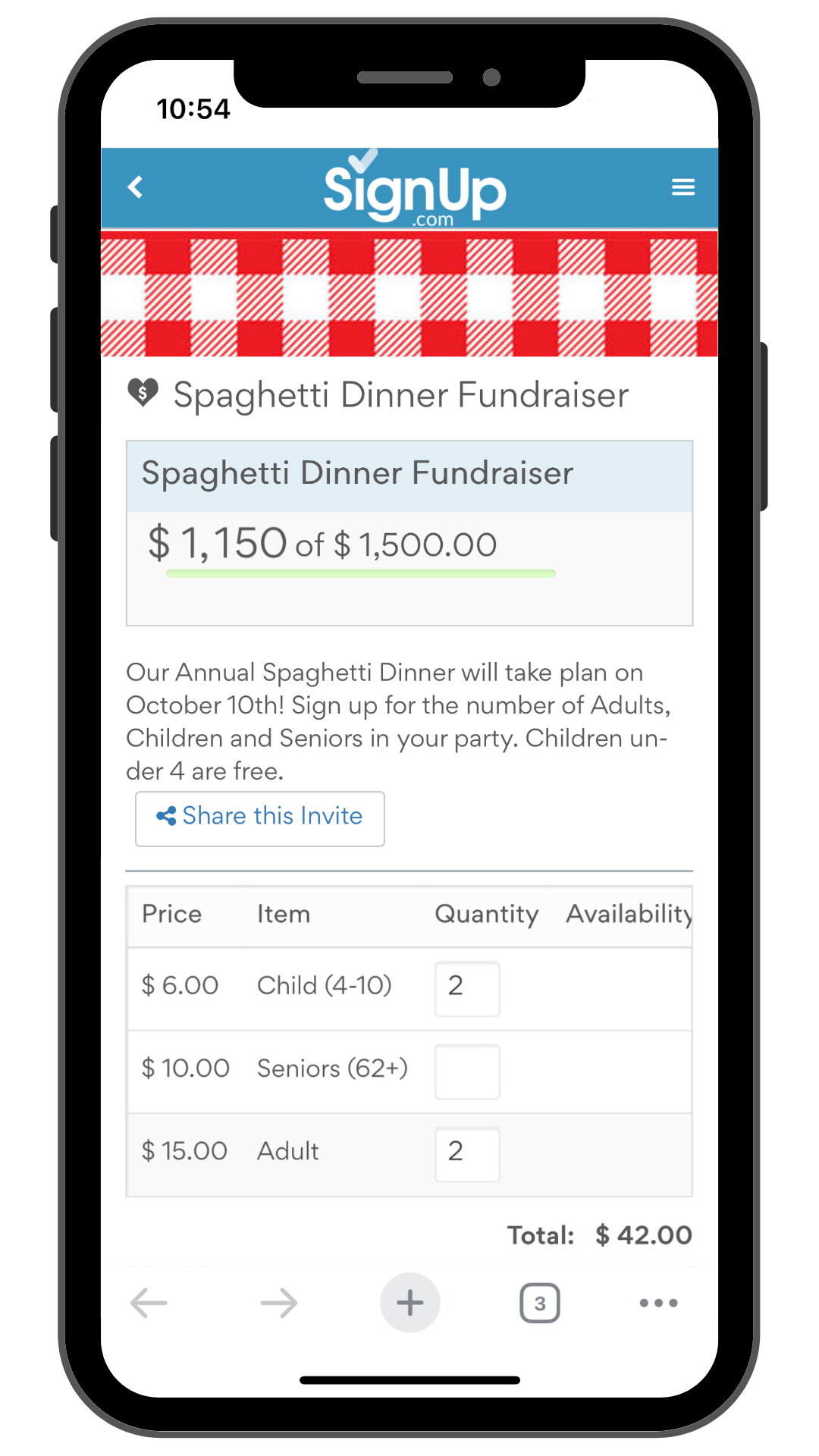Navigate forward with the browser forward arrow
Screen dimensions: 819x1456
coord(278,1302)
